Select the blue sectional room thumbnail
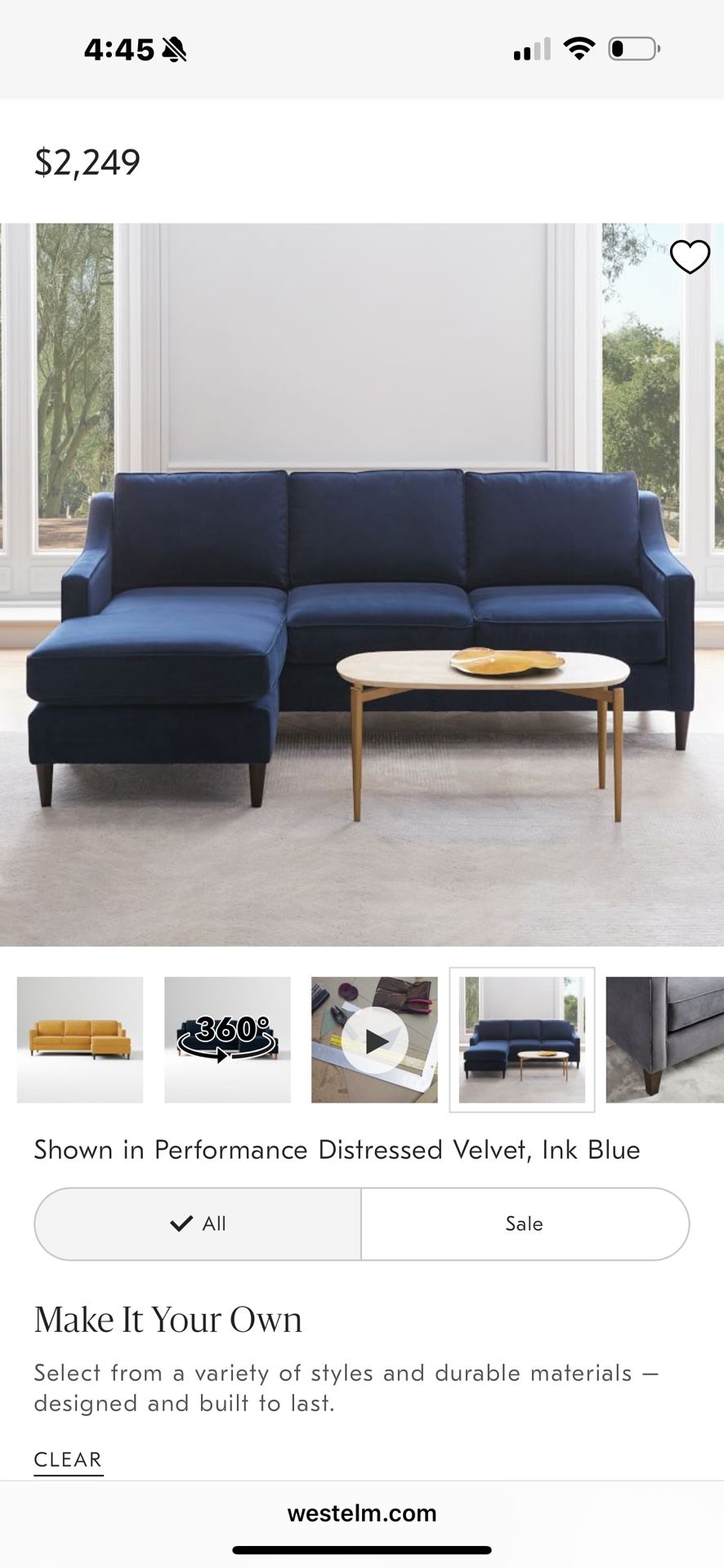The image size is (724, 1568). click(x=522, y=1040)
